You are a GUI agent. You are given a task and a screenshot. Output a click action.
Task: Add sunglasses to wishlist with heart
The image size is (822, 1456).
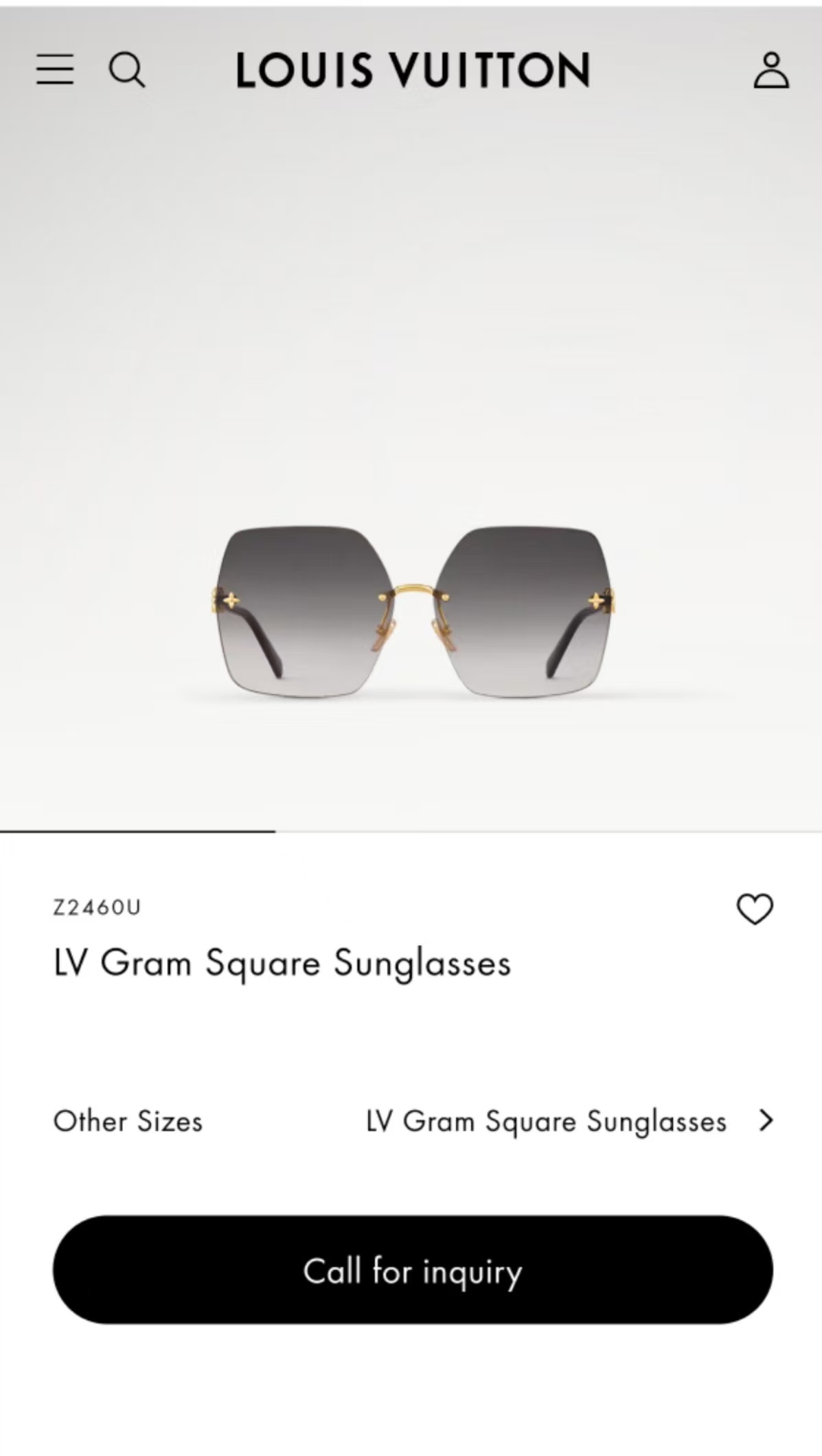(x=755, y=909)
